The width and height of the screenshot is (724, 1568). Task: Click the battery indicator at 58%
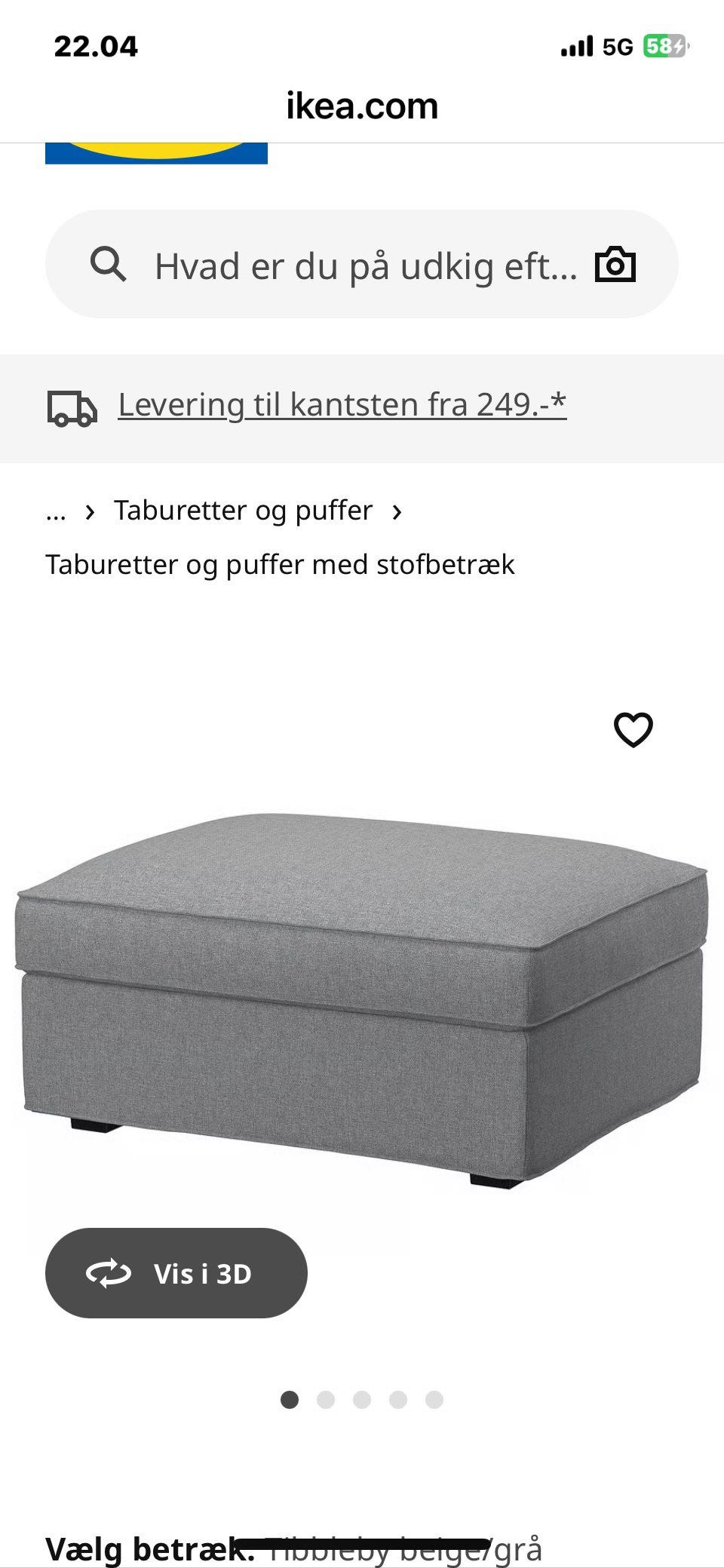pyautogui.click(x=664, y=47)
